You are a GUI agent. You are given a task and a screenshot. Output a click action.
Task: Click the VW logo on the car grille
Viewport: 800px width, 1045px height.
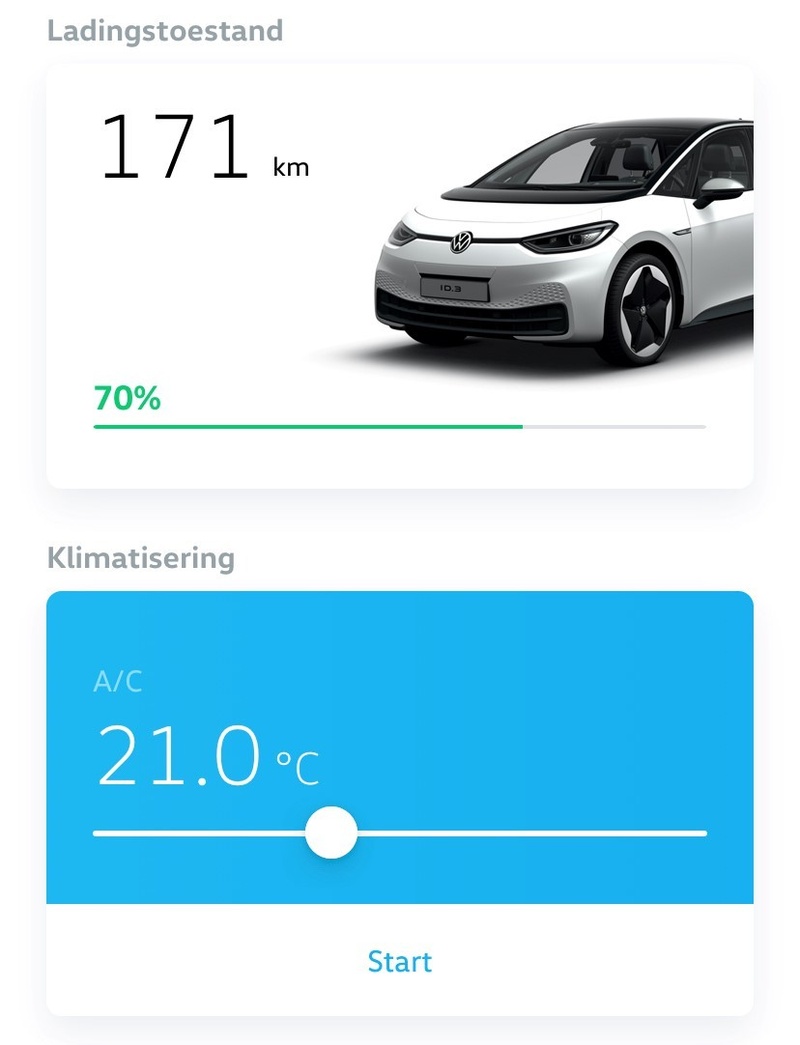click(x=460, y=243)
